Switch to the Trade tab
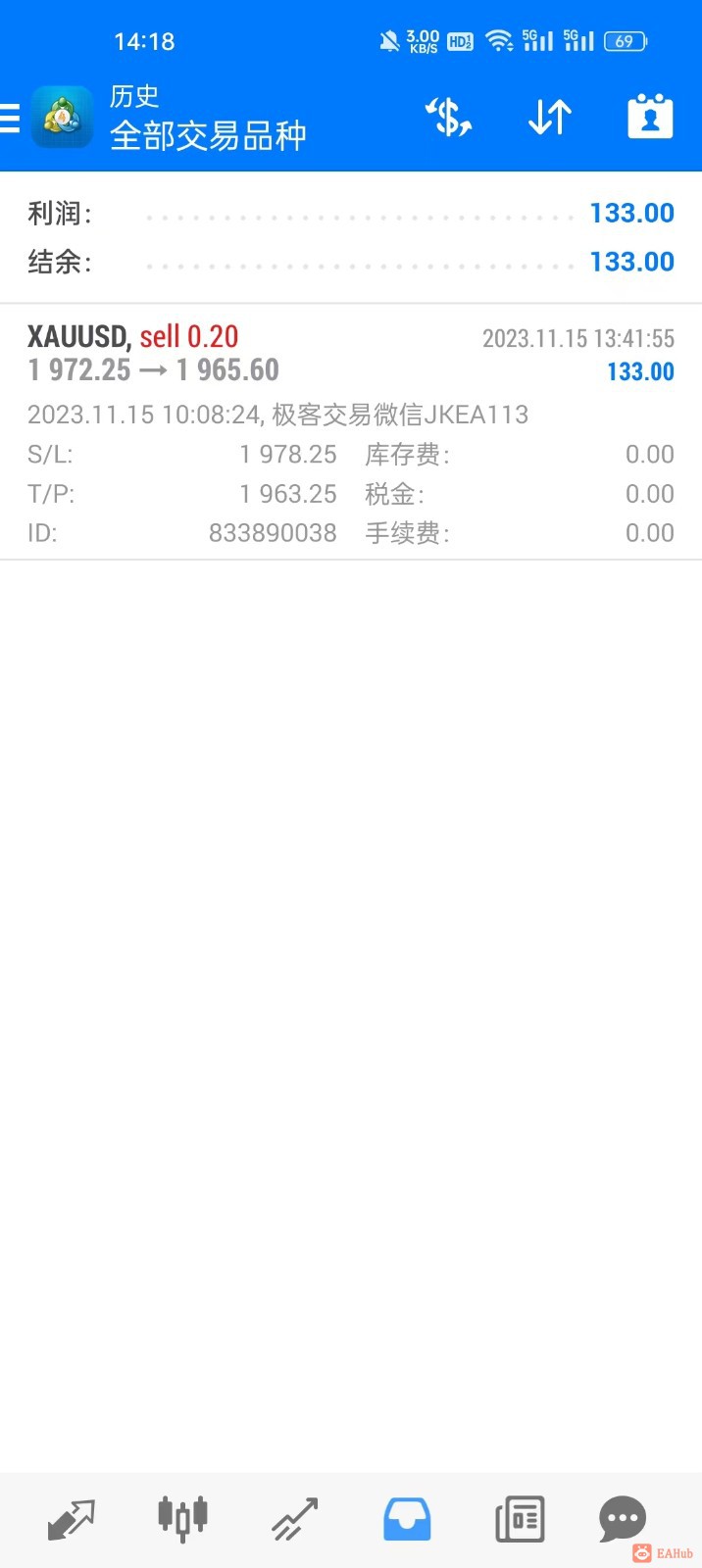 coord(295,1520)
